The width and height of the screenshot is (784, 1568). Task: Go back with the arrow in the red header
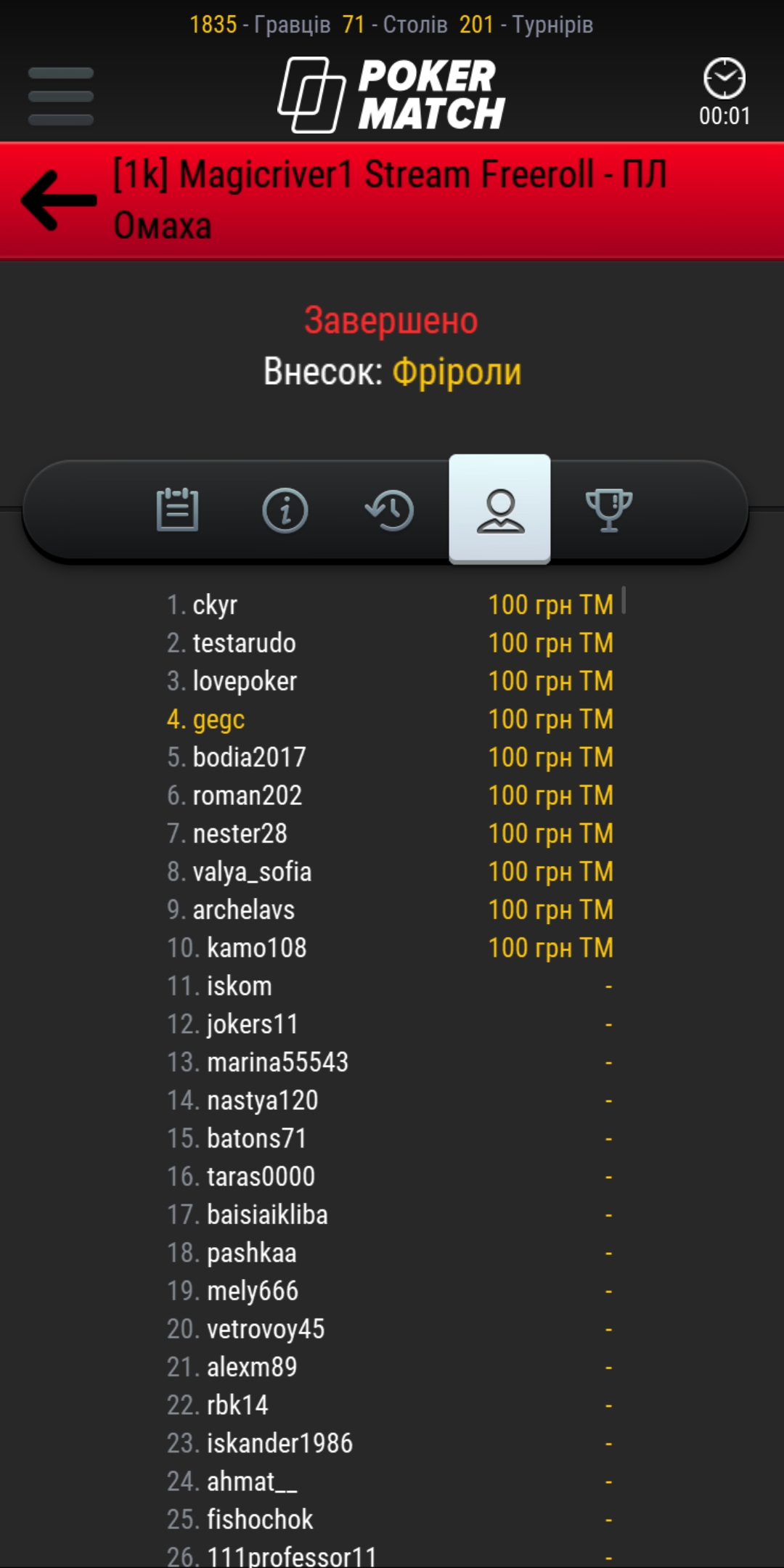59,200
